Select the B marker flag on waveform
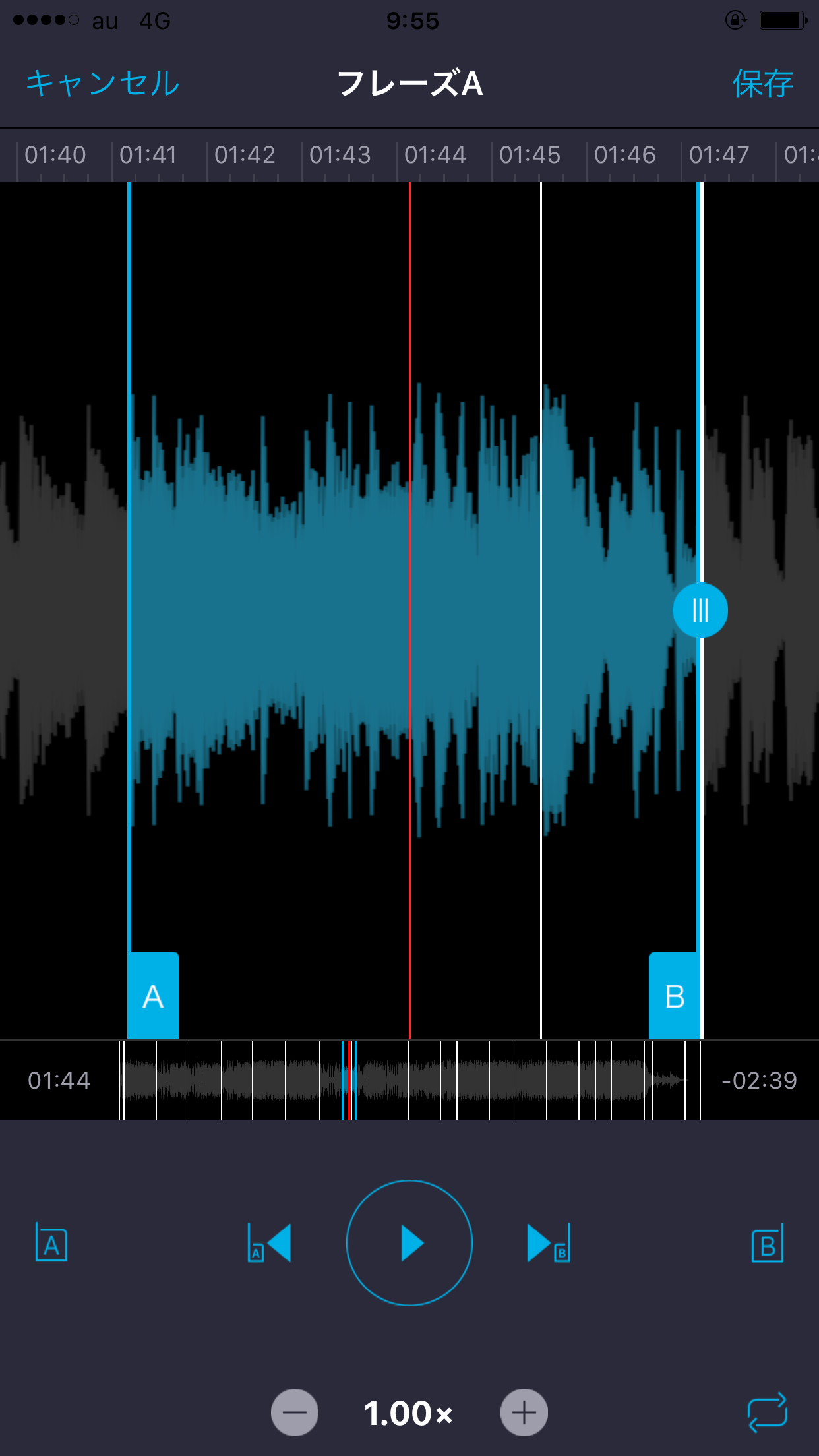The image size is (819, 1456). [x=674, y=995]
